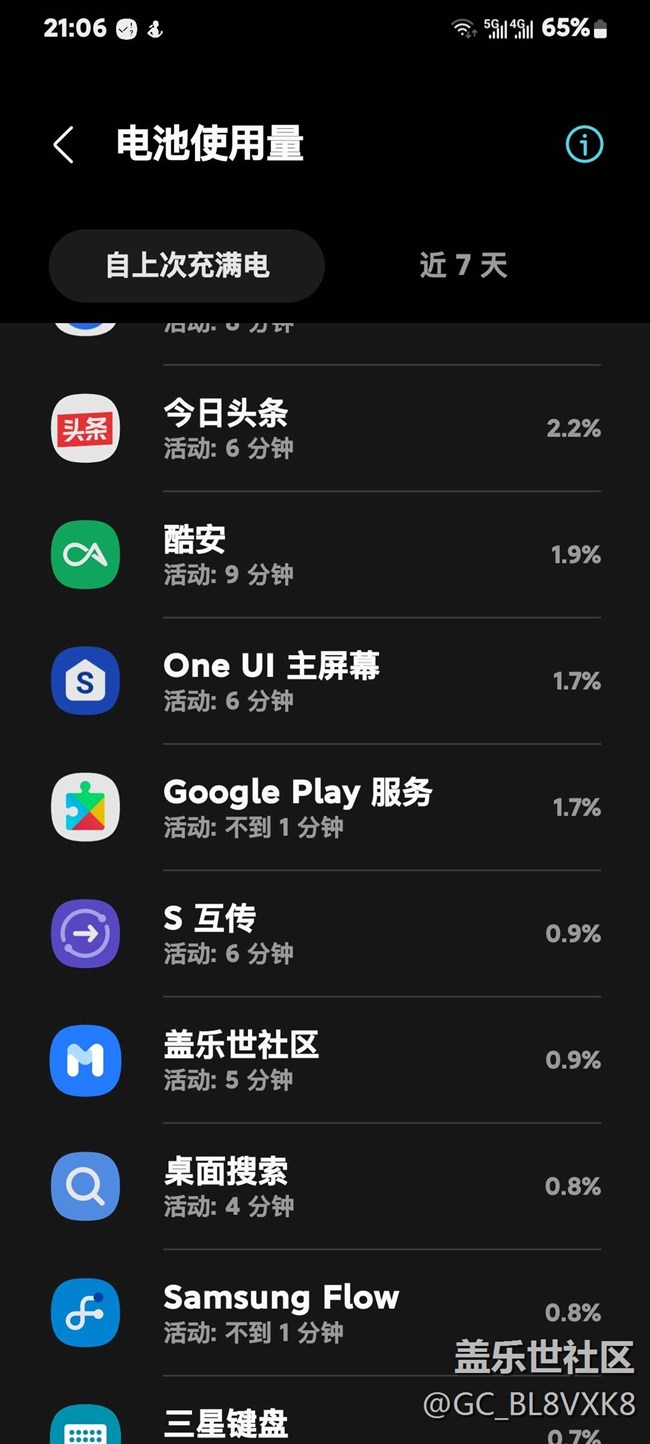
Task: View 酷安 battery usage details
Action: tap(325, 555)
